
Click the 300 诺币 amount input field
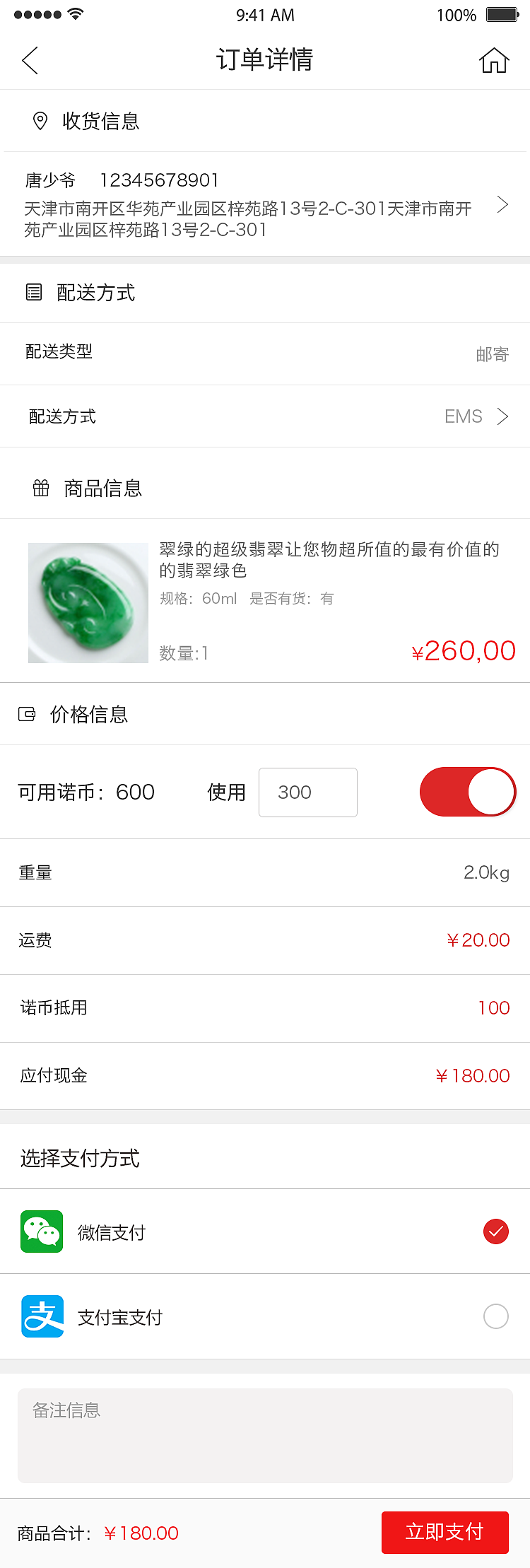(307, 792)
